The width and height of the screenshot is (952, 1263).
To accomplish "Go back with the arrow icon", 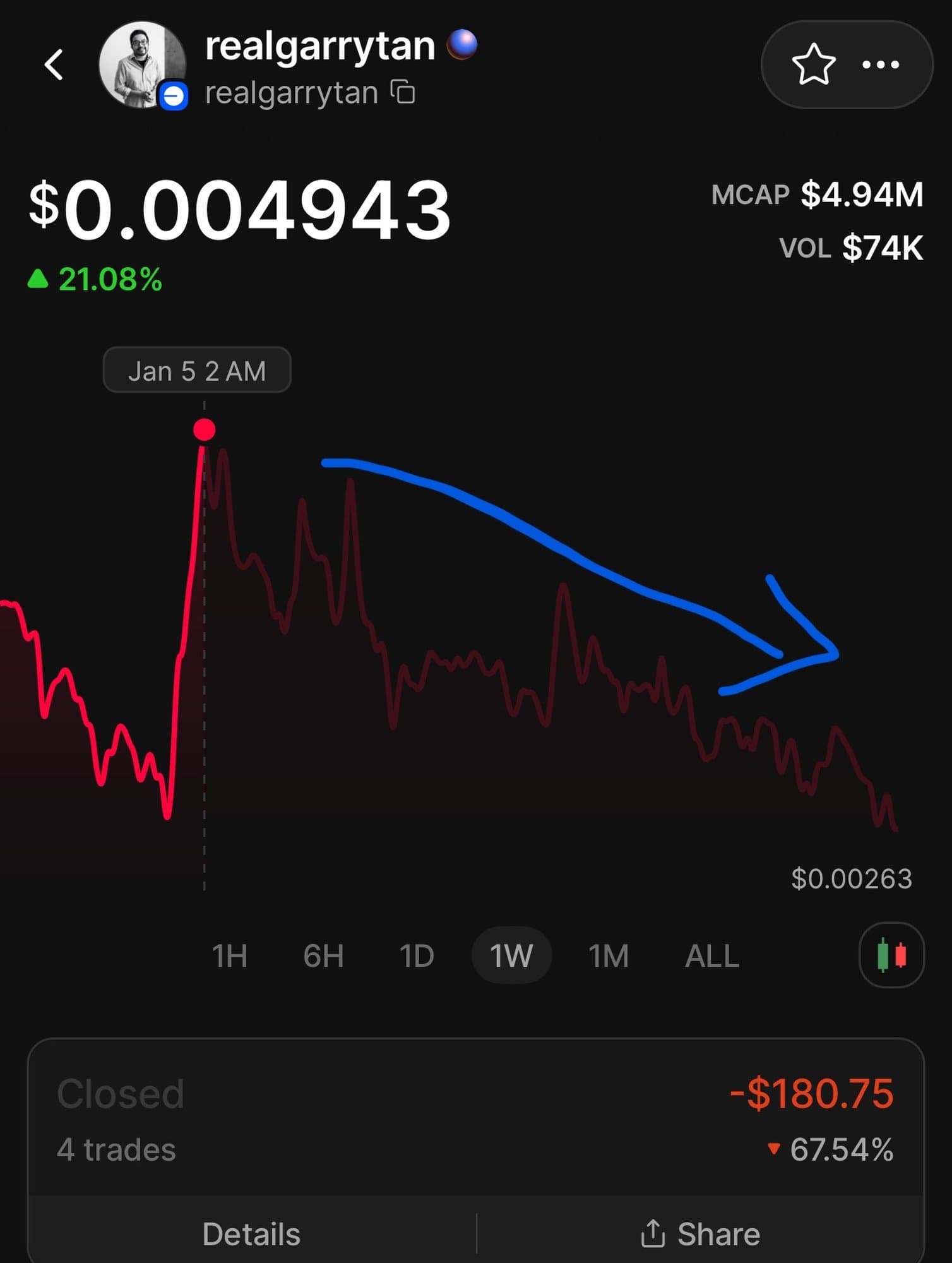I will 54,64.
